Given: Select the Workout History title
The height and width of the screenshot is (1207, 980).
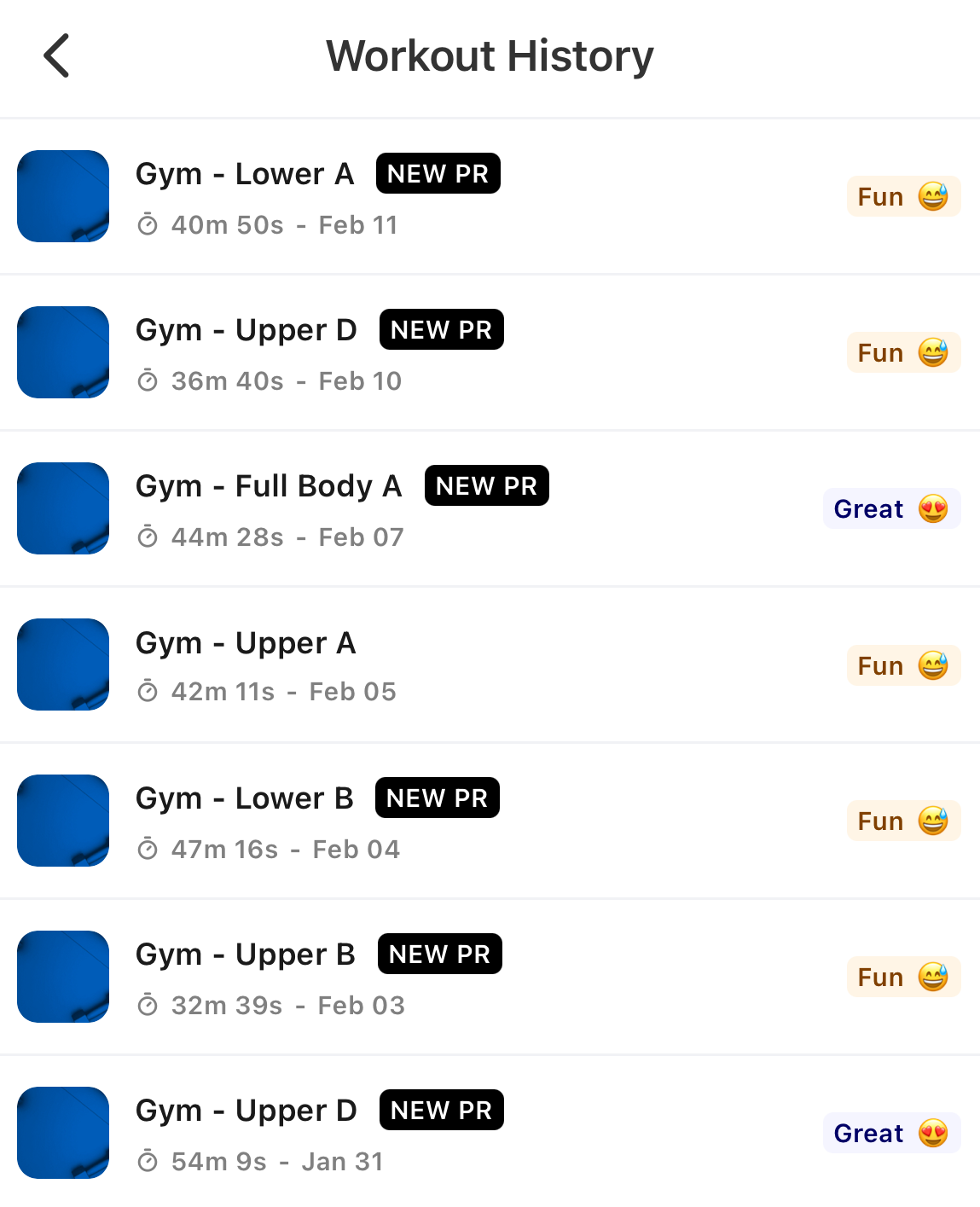Looking at the screenshot, I should click(x=489, y=55).
